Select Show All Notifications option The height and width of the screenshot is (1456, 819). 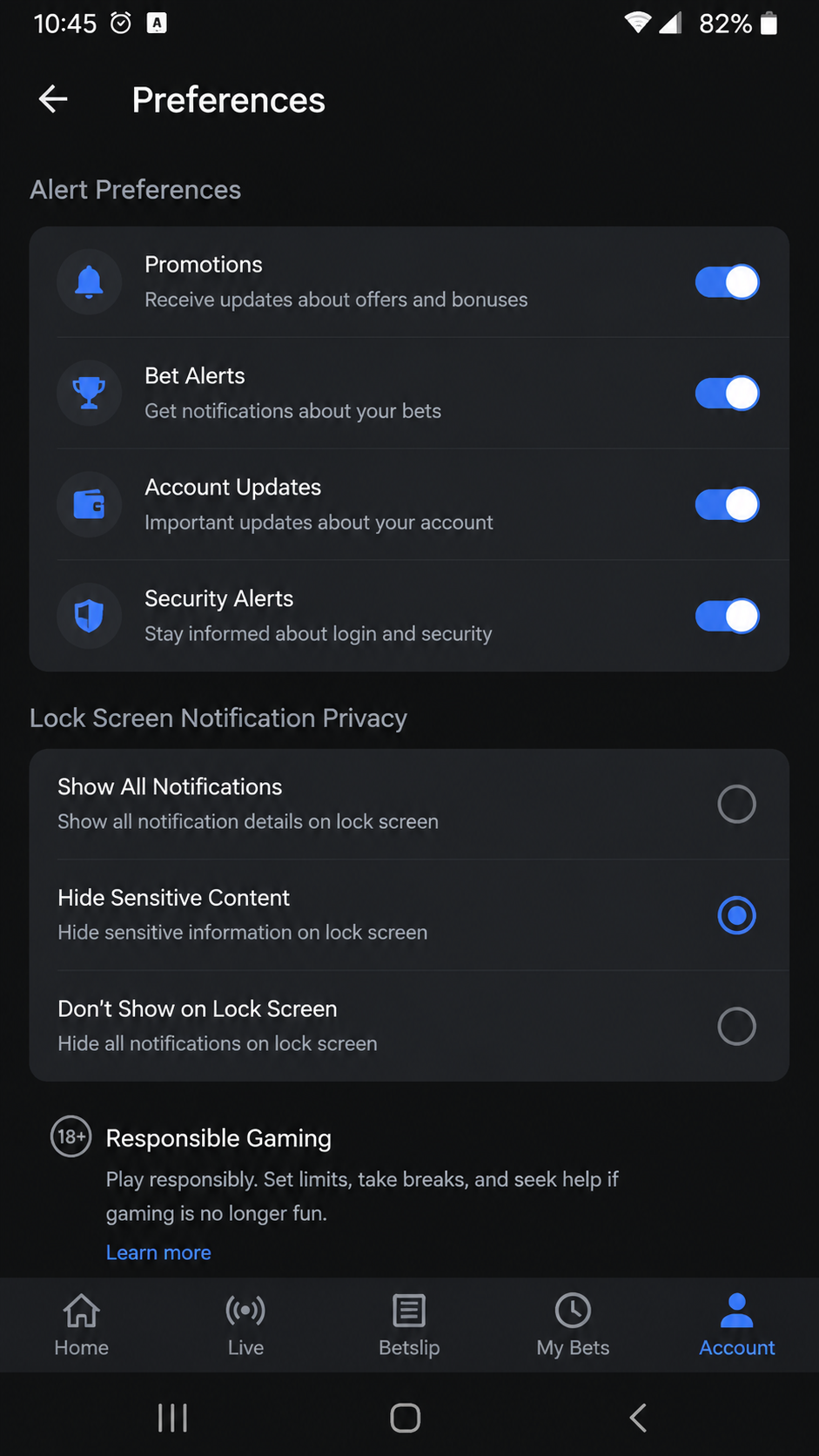tap(736, 804)
